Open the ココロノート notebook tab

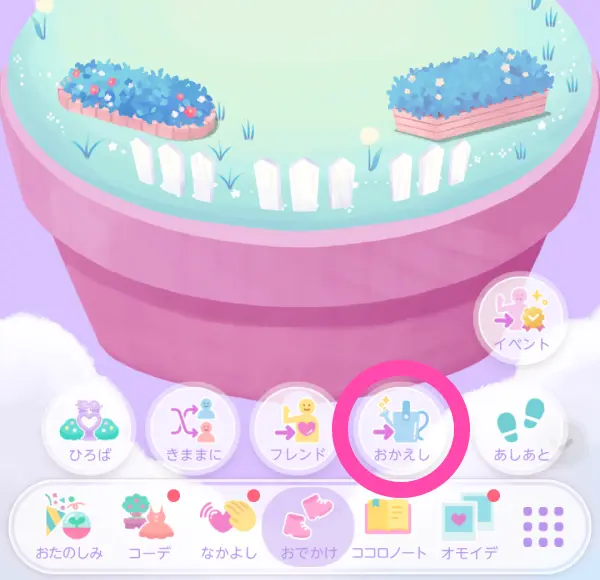390,527
